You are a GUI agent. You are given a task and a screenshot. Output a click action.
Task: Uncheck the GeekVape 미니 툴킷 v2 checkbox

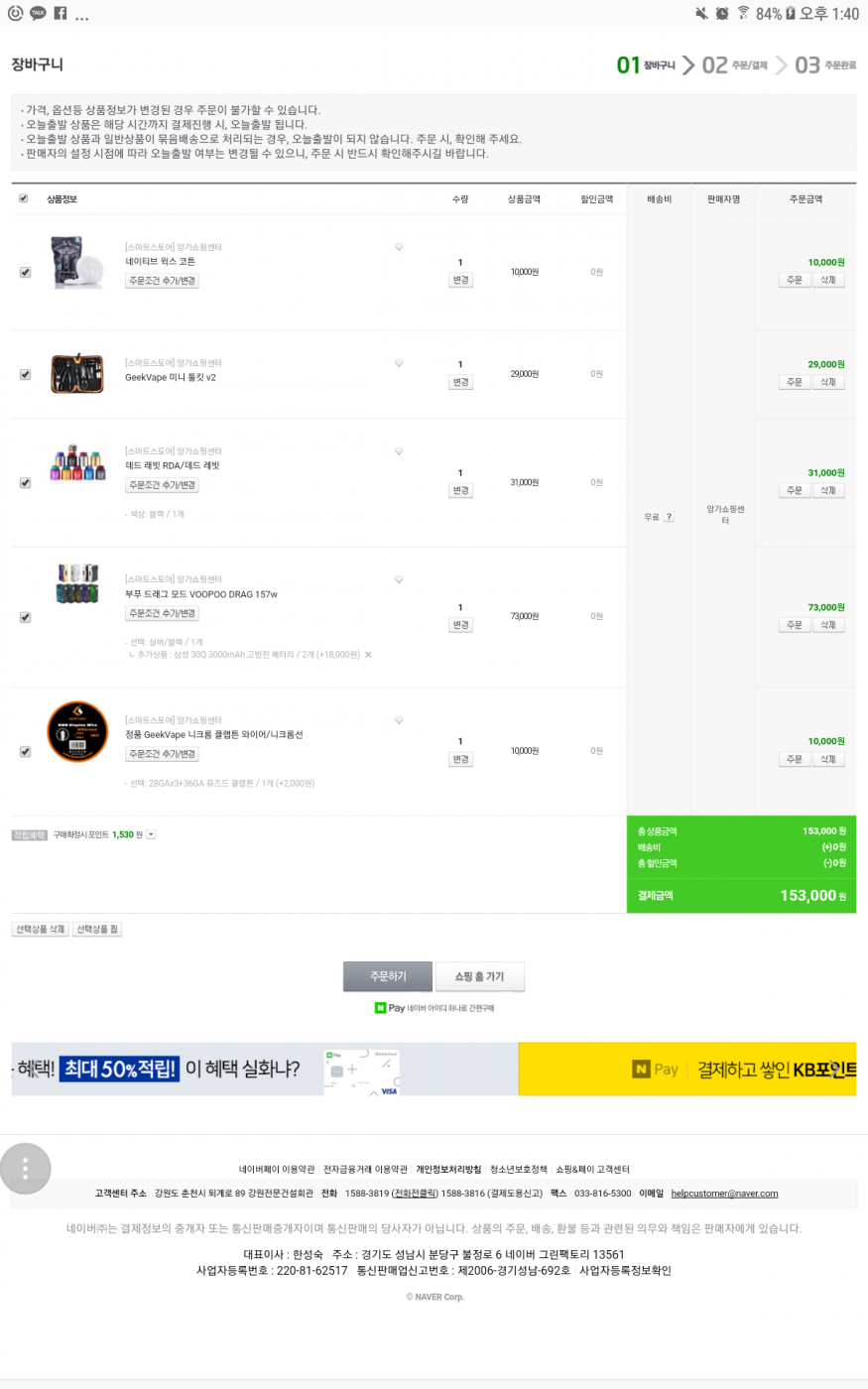point(25,374)
